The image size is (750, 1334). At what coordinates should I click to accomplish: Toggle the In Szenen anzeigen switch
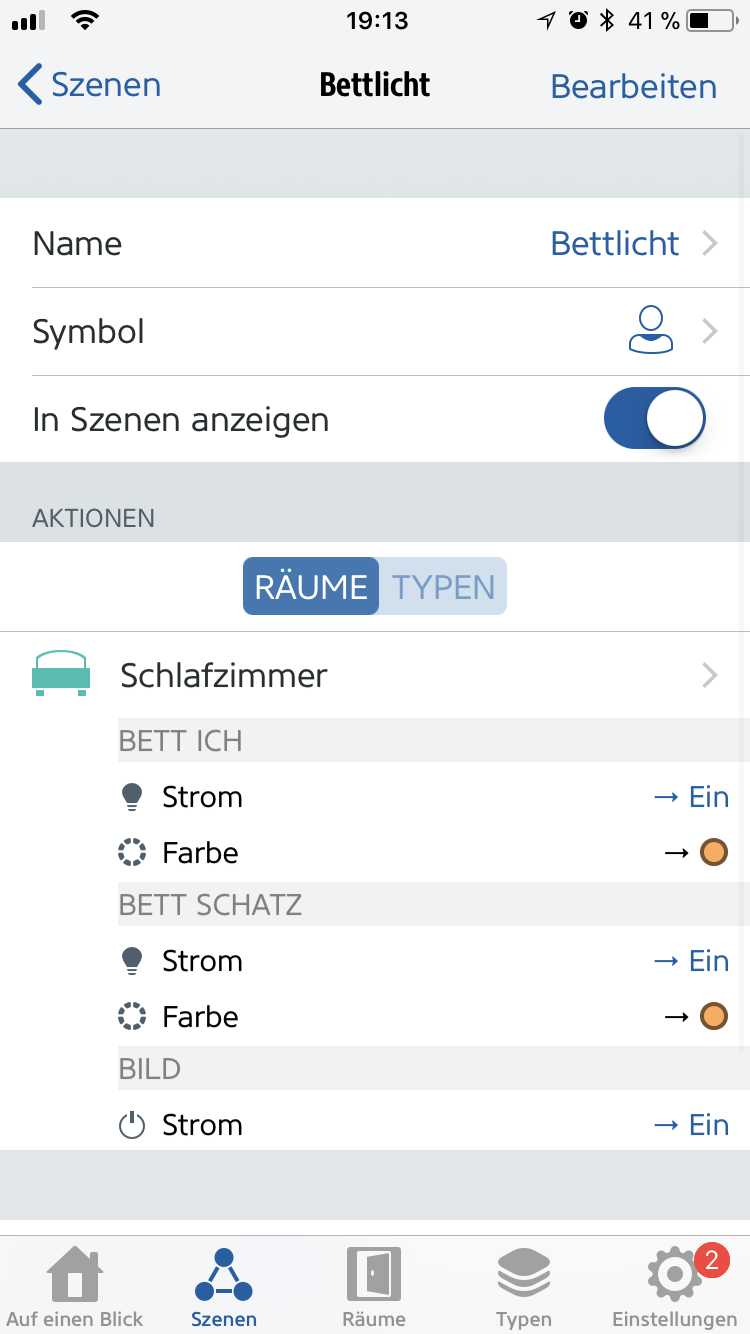654,419
